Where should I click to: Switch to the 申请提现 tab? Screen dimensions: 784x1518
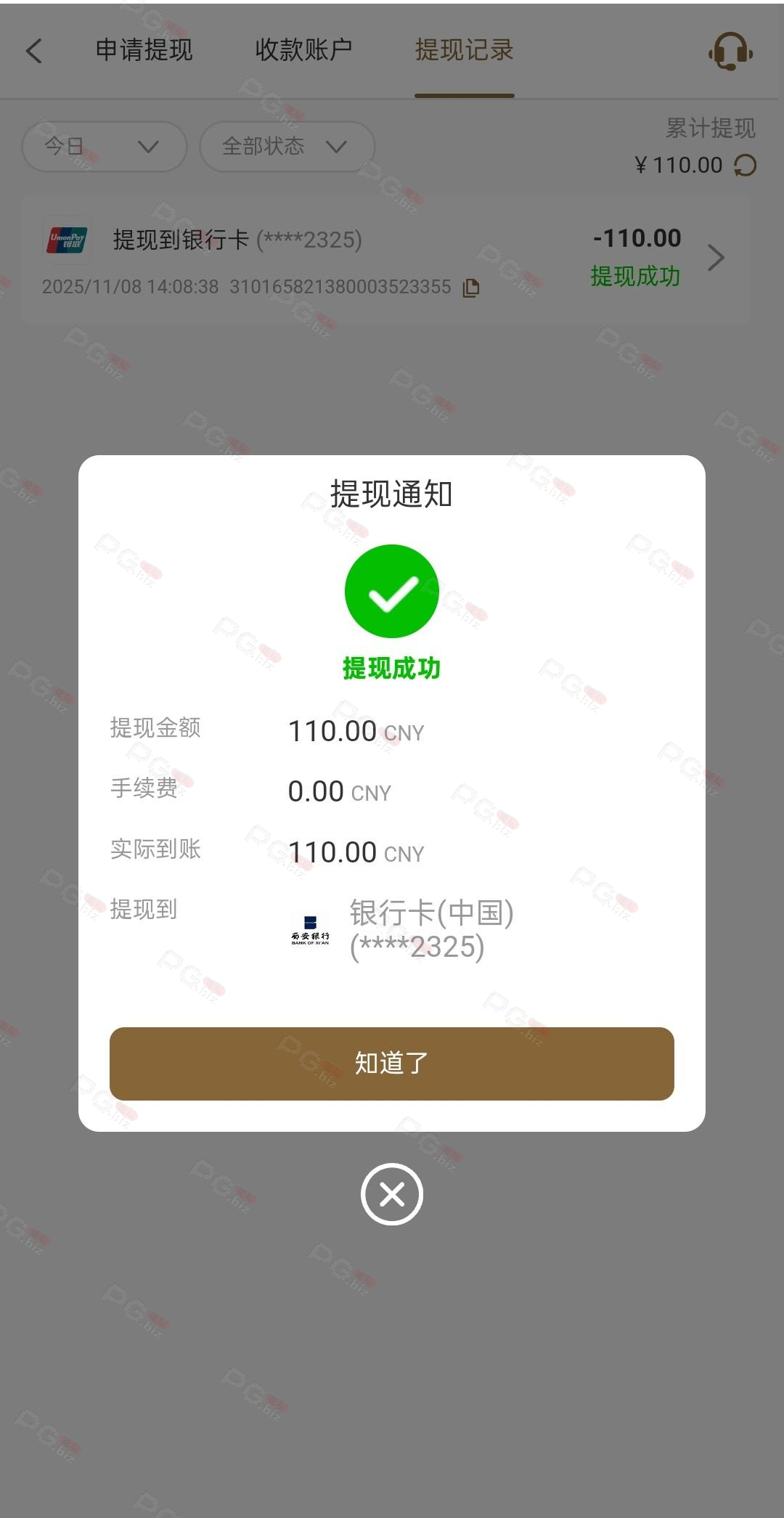tap(144, 50)
